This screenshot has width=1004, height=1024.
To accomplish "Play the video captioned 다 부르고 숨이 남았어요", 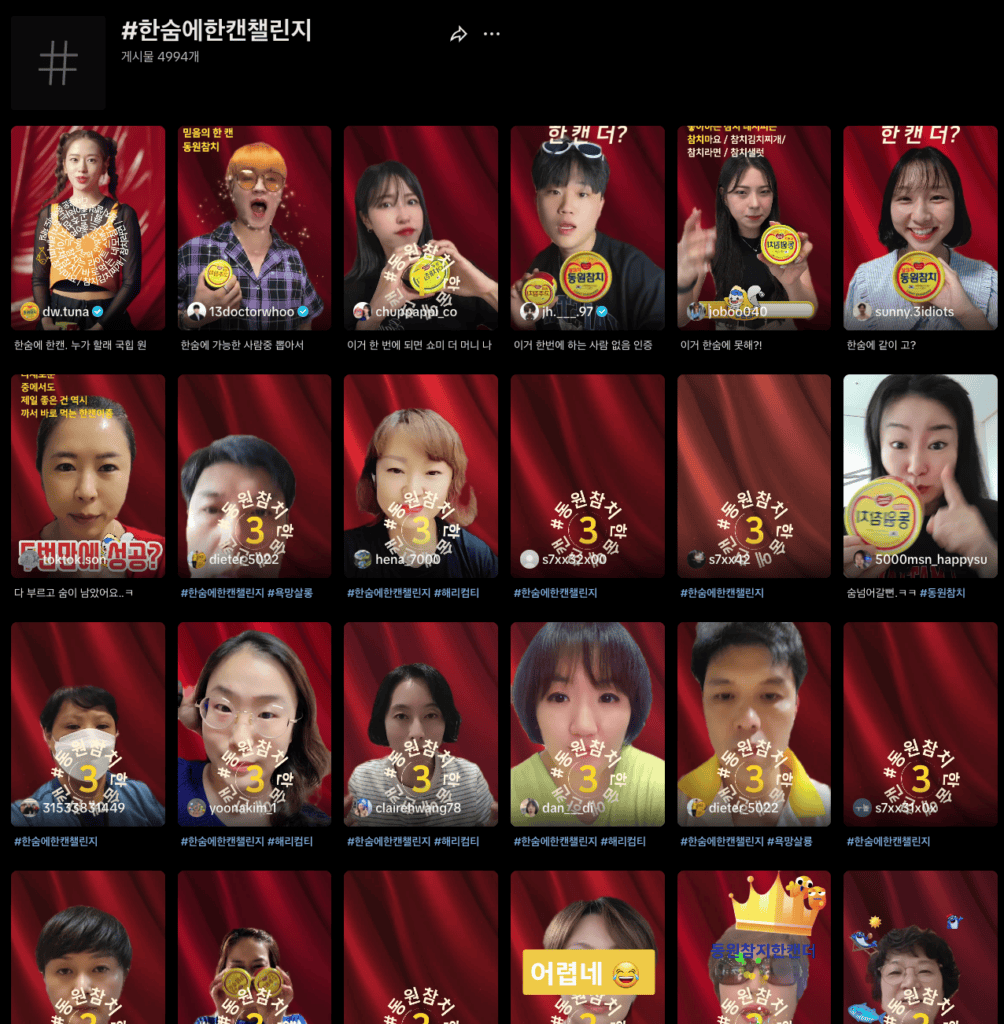I will pos(88,475).
